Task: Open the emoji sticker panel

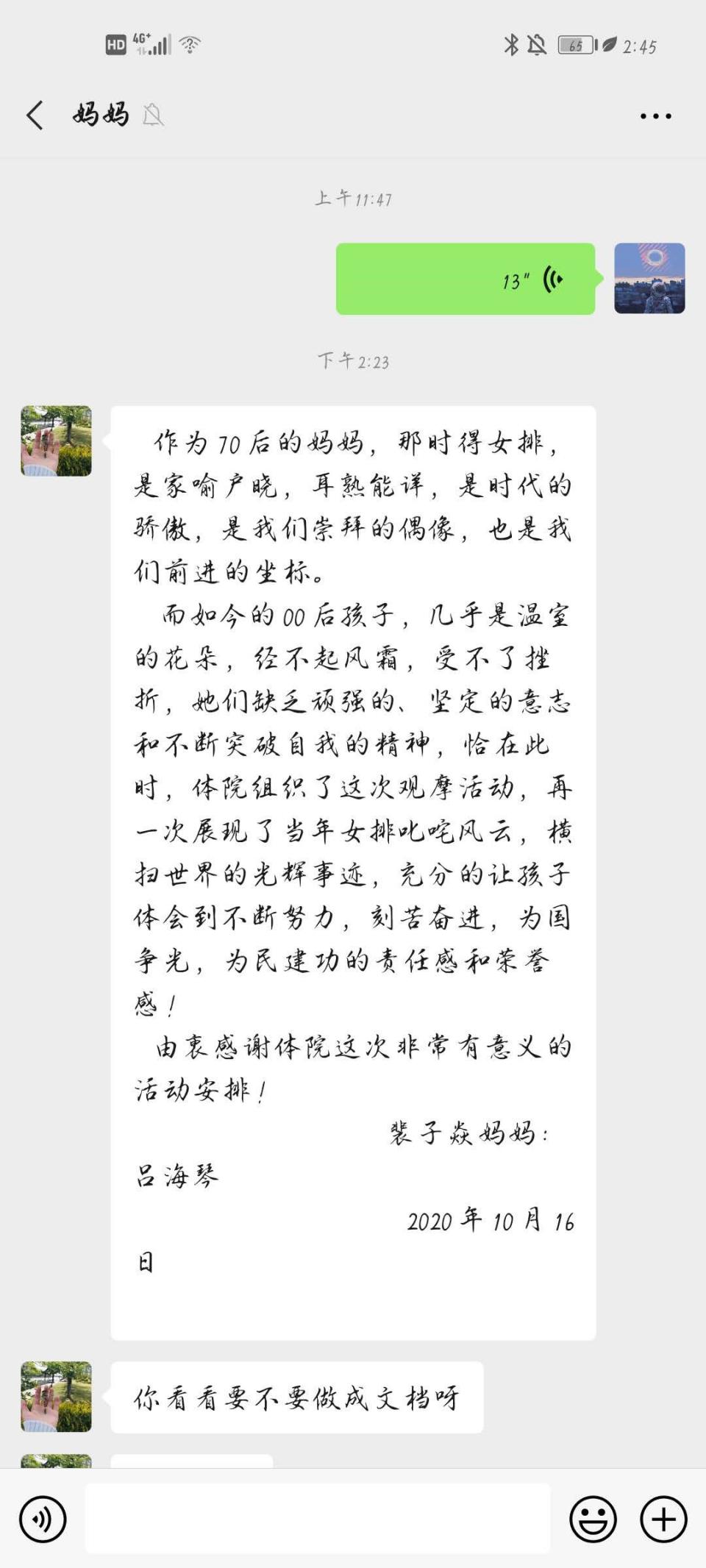Action: [593, 1519]
